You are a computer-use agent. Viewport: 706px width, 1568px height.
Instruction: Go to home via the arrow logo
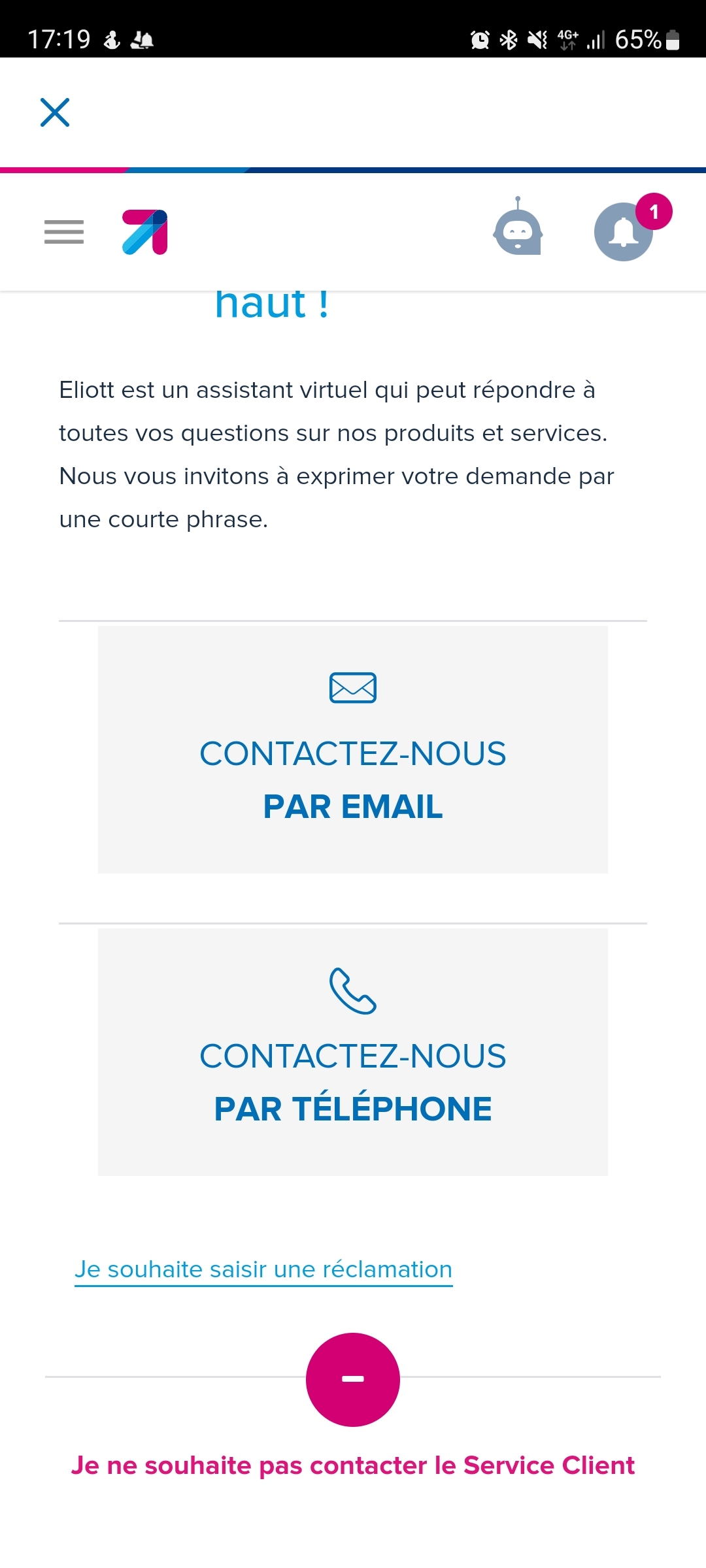145,232
